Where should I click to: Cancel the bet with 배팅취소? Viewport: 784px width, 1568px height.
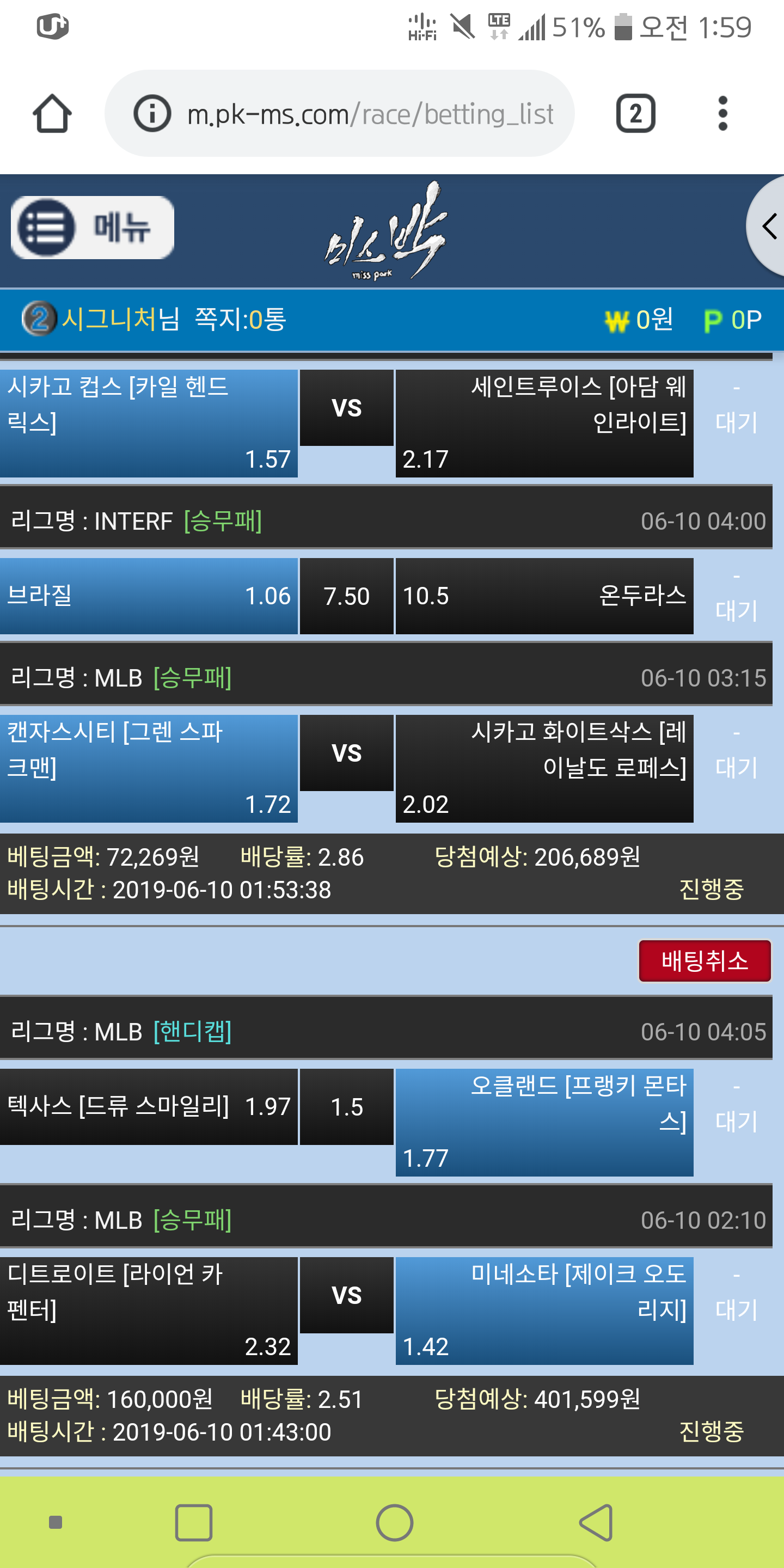[705, 961]
